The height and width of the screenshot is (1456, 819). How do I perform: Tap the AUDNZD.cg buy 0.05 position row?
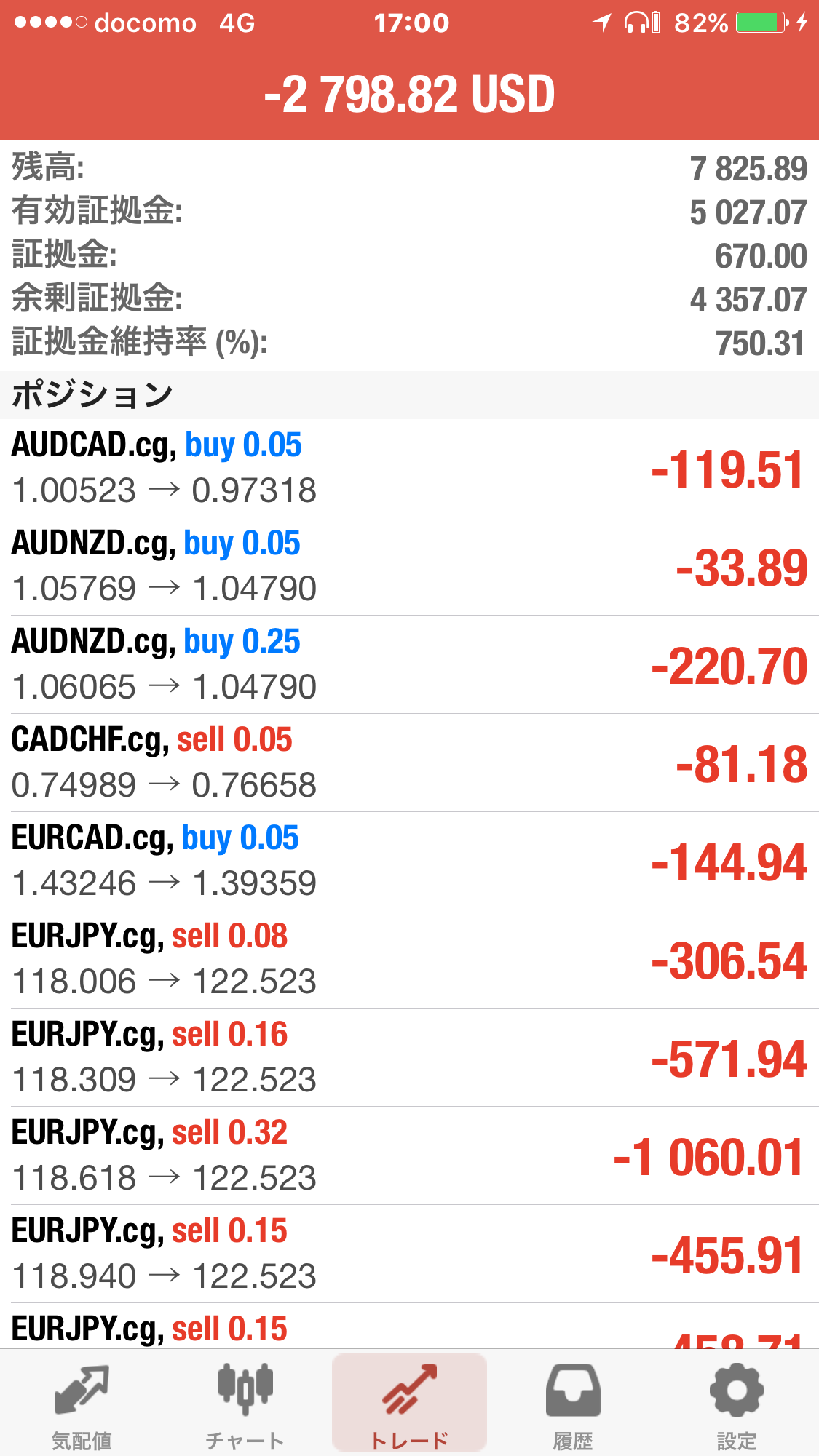click(x=409, y=566)
